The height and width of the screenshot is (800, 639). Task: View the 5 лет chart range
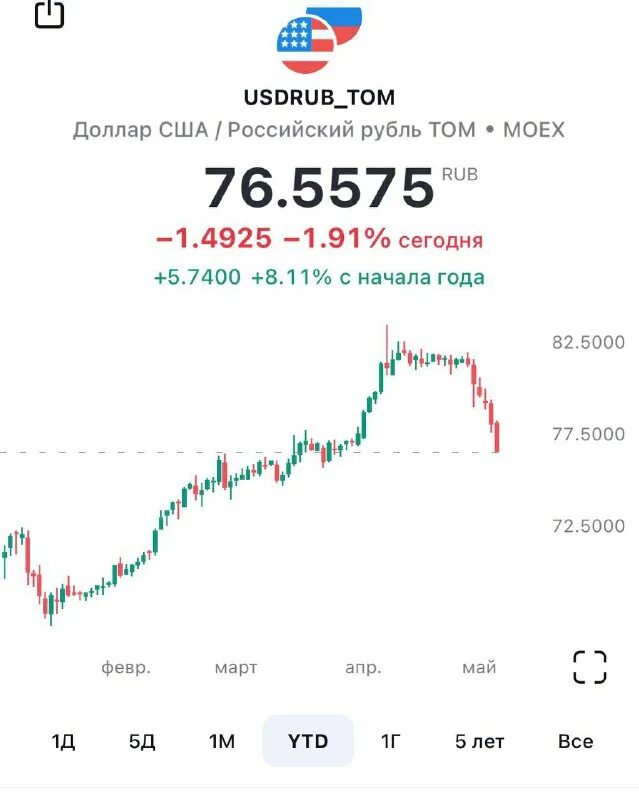click(479, 741)
